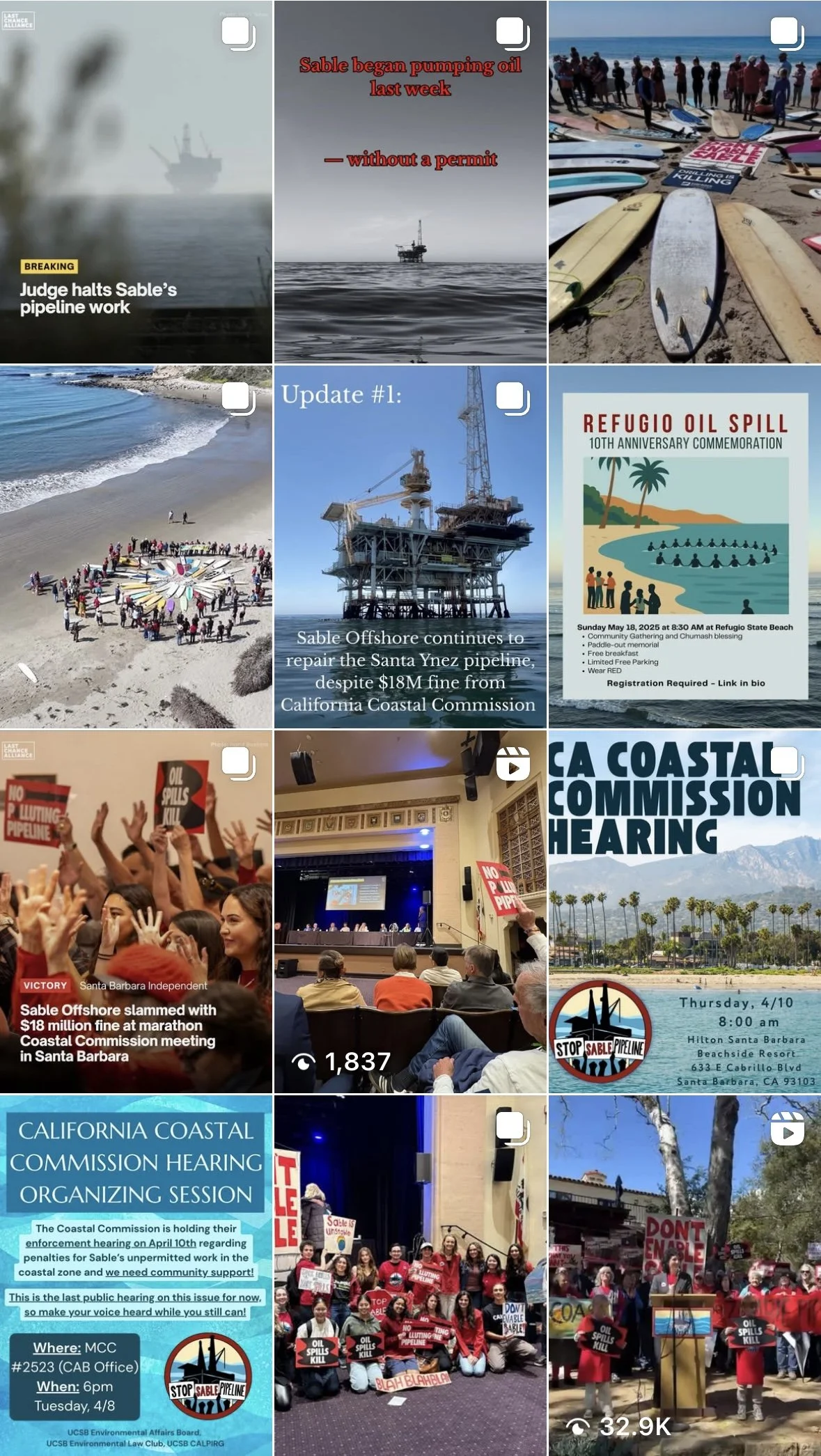Screen dimensions: 821x1456
Task: Open the close-up surfboards on sand post
Action: (685, 182)
